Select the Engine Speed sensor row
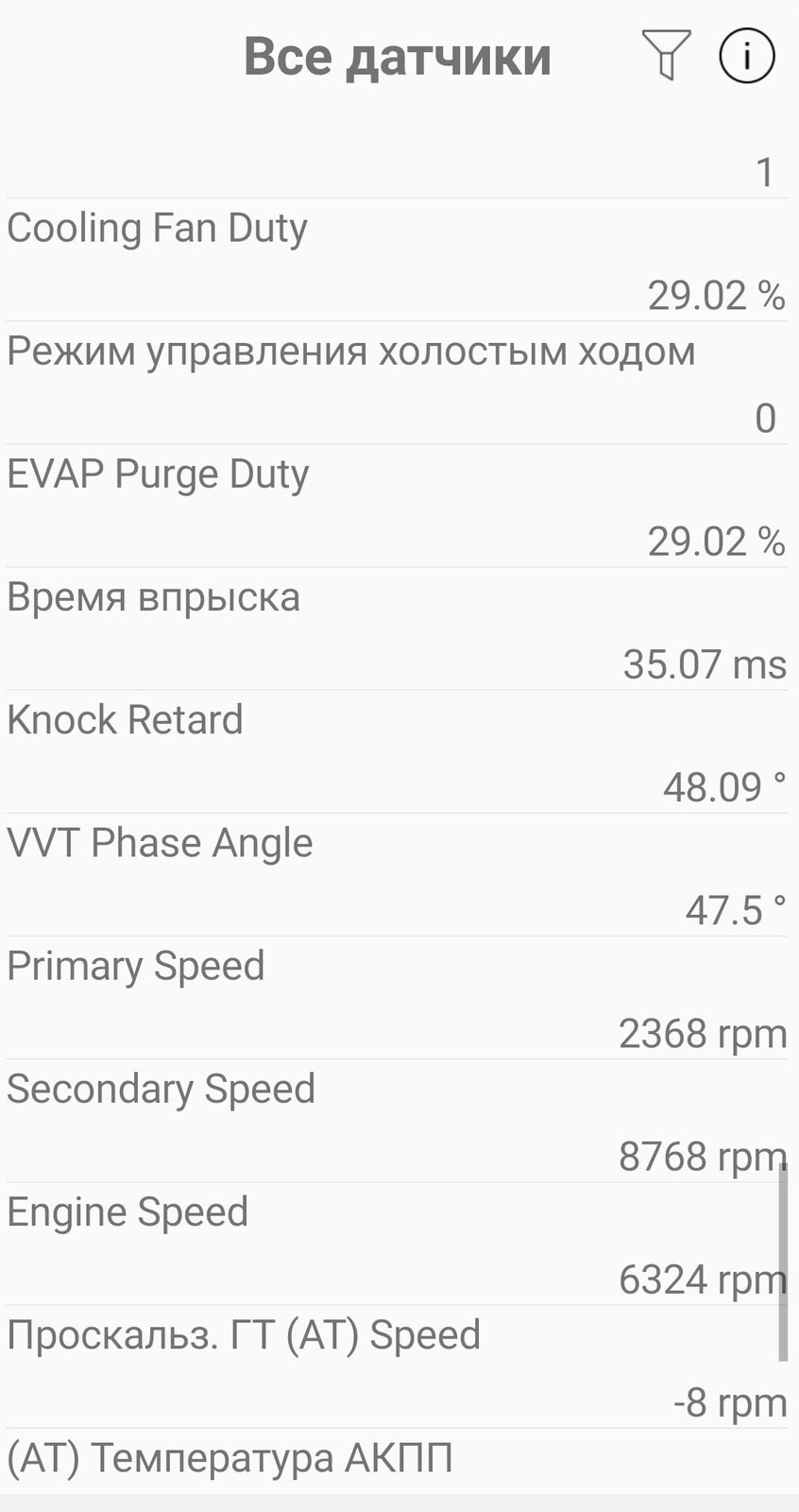Image resolution: width=799 pixels, height=1512 pixels. click(397, 1243)
